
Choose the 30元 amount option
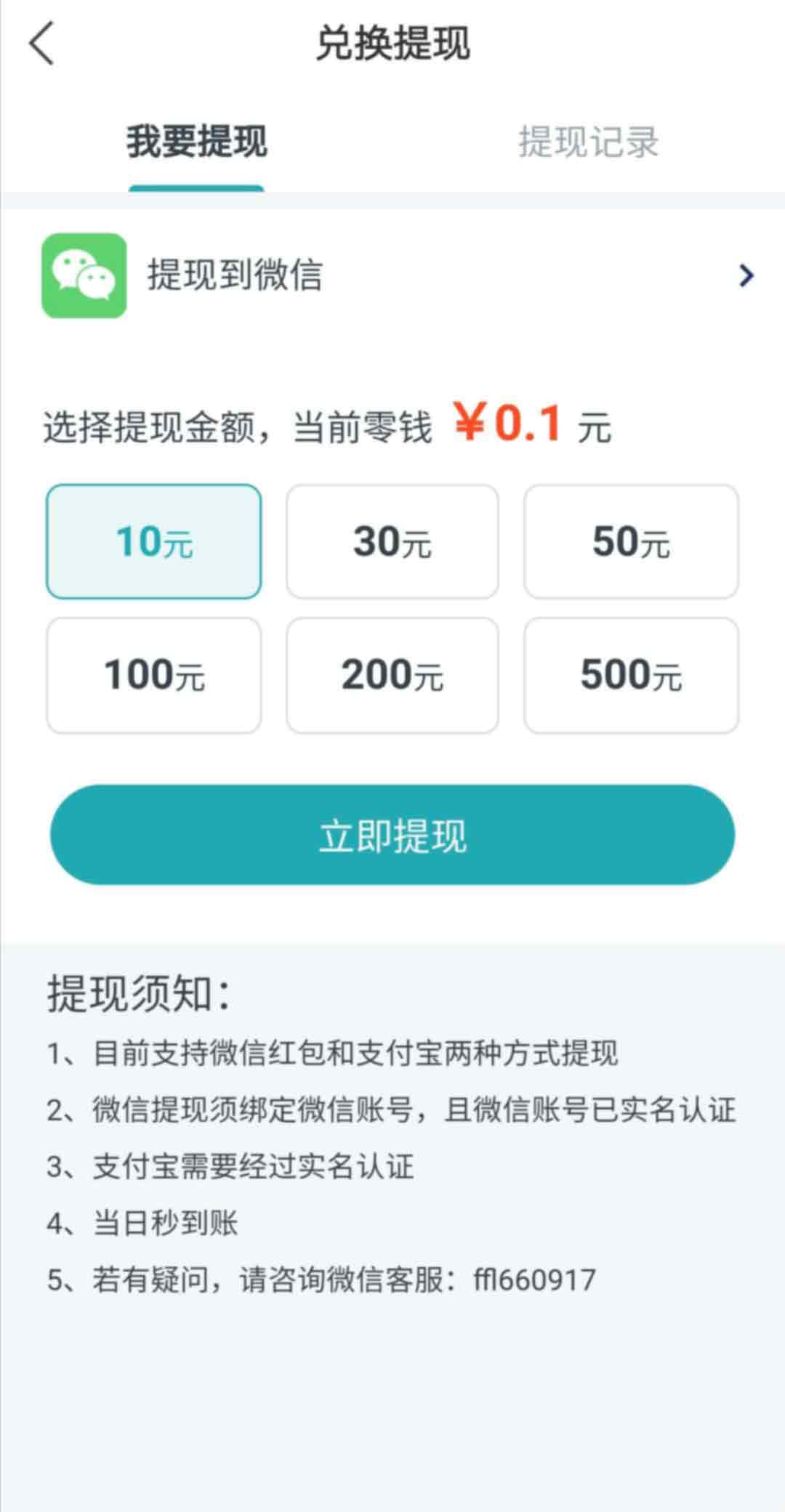(x=392, y=541)
